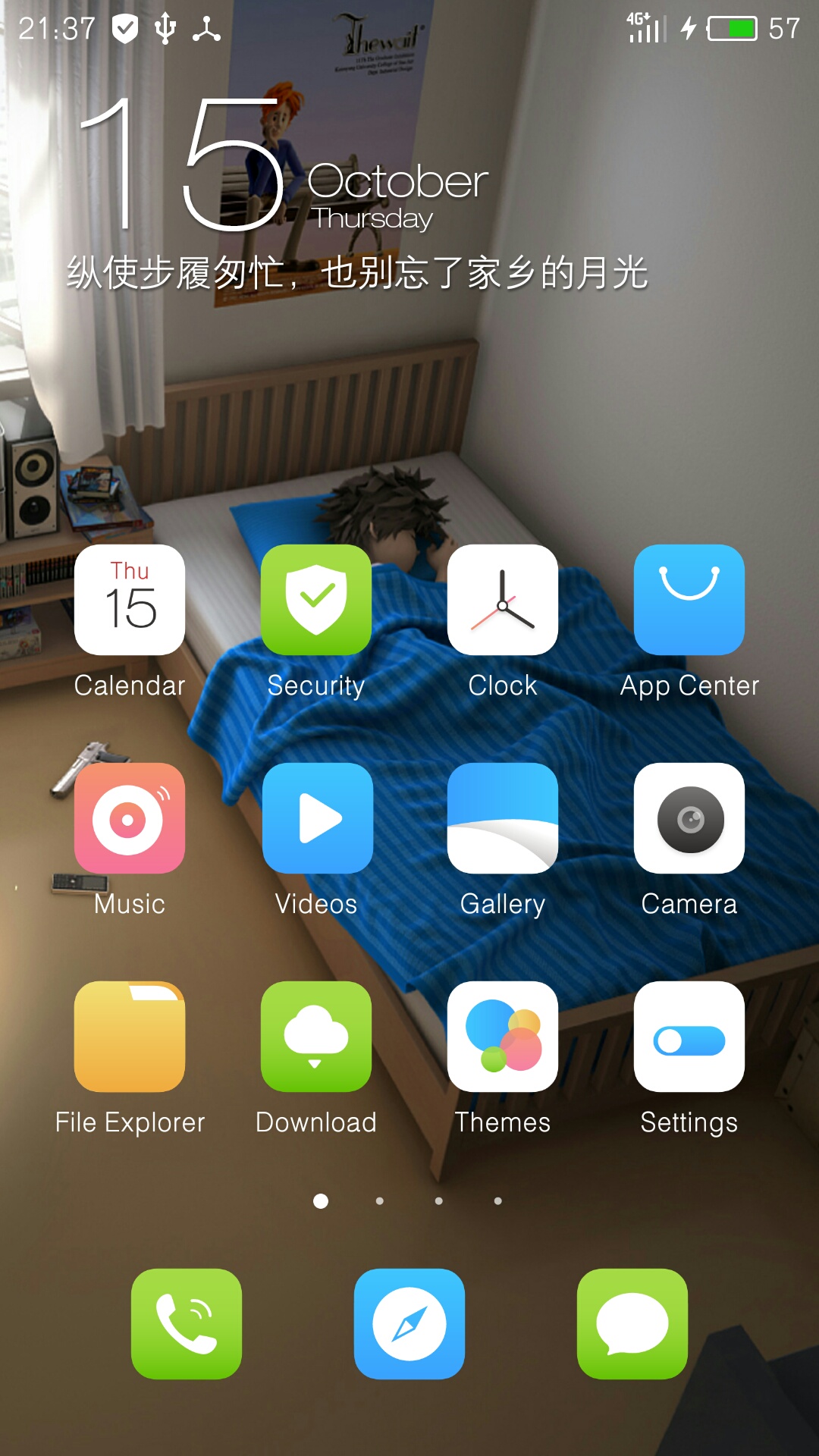The height and width of the screenshot is (1456, 819).
Task: Launch the browser compass icon in dock
Action: (409, 1324)
